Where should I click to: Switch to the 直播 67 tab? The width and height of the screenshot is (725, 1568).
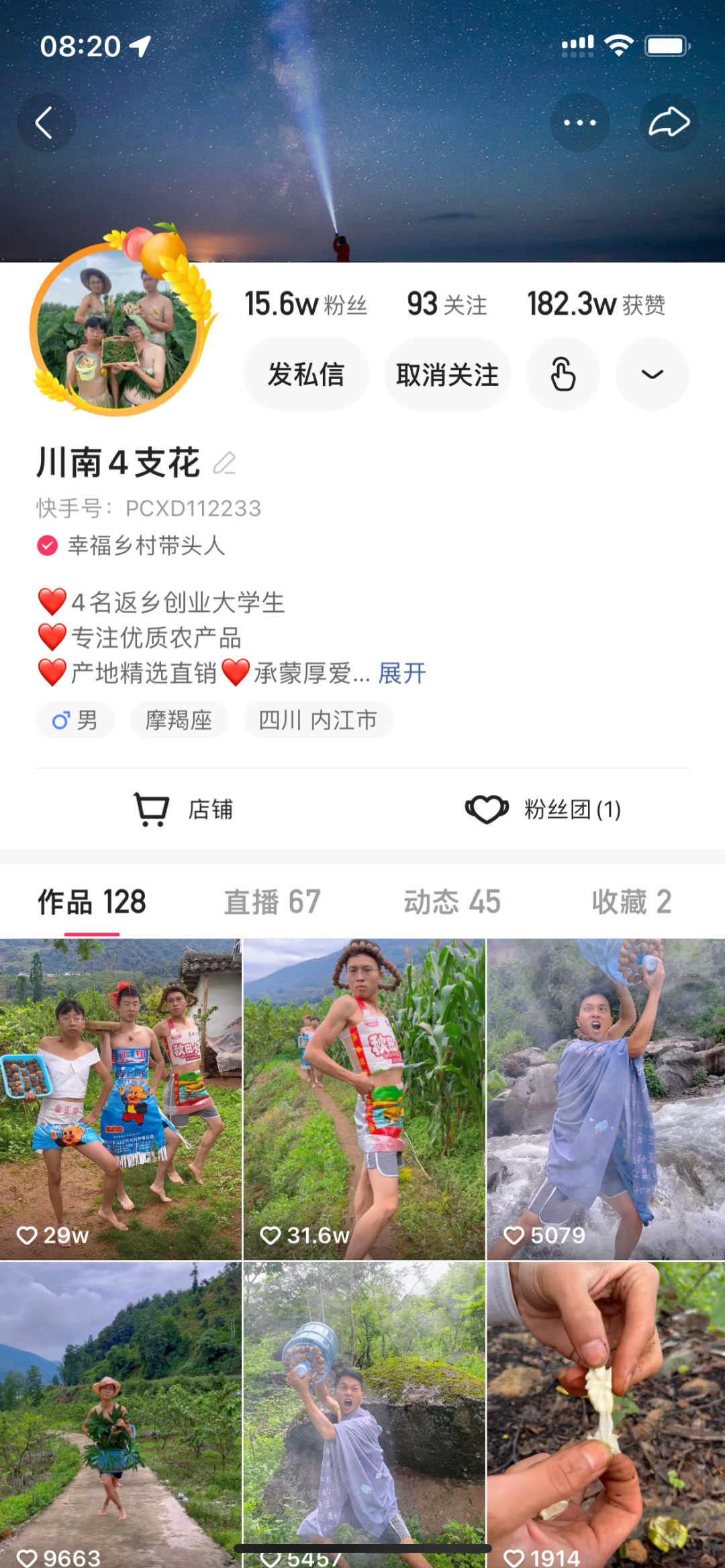[272, 902]
